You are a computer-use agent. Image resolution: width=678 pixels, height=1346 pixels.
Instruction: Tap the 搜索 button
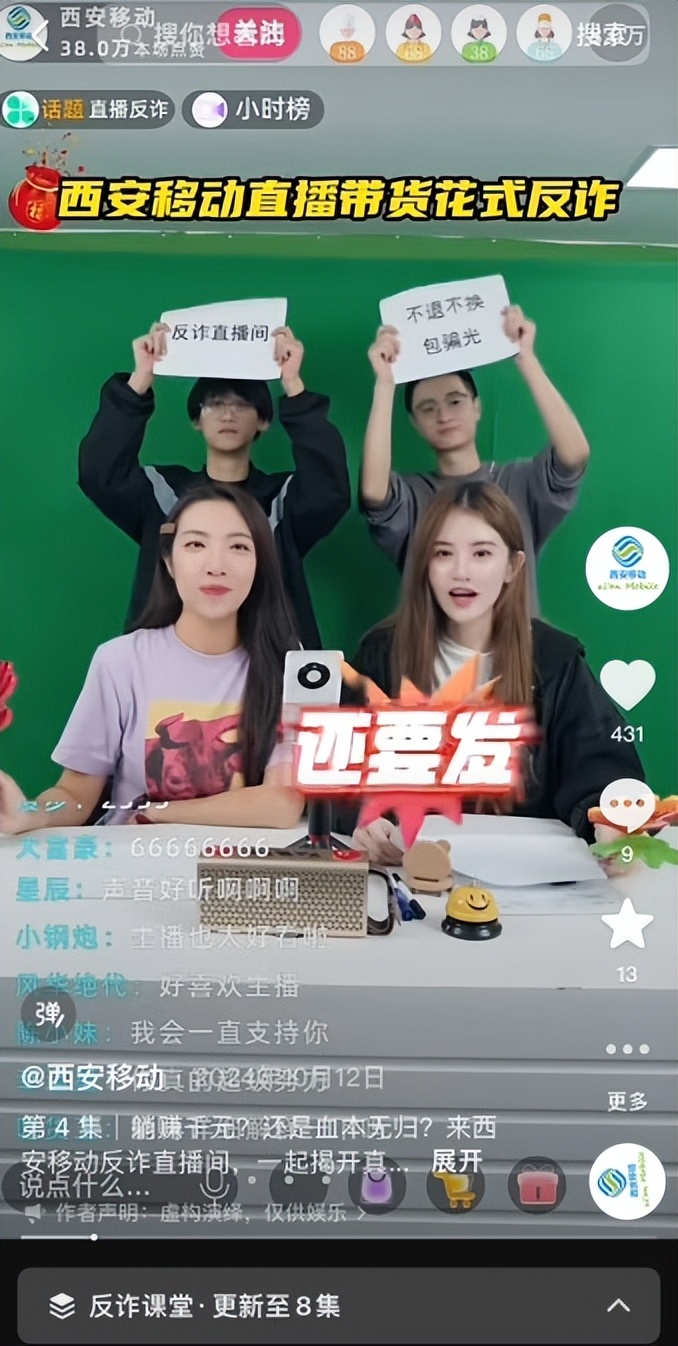[x=603, y=35]
